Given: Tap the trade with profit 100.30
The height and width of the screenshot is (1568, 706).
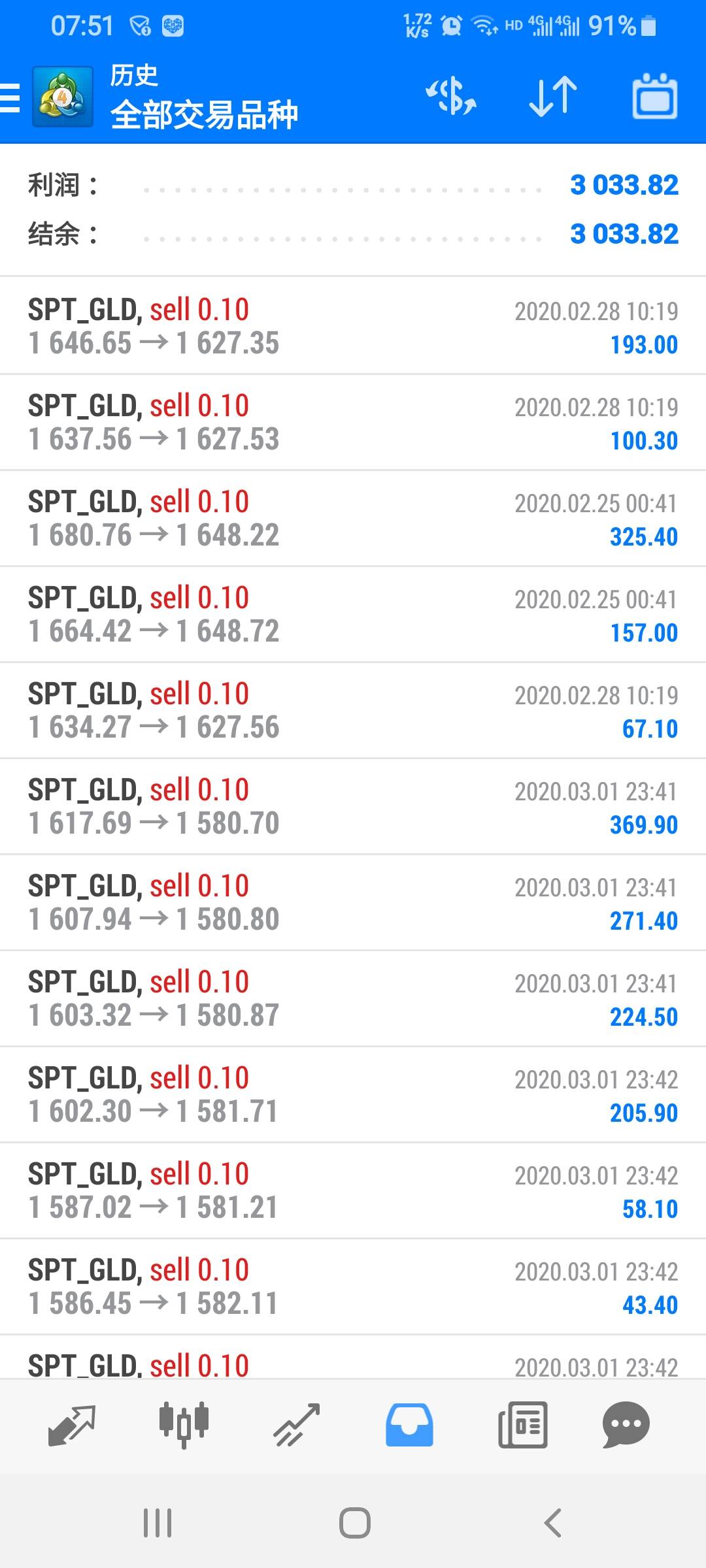Looking at the screenshot, I should [353, 422].
